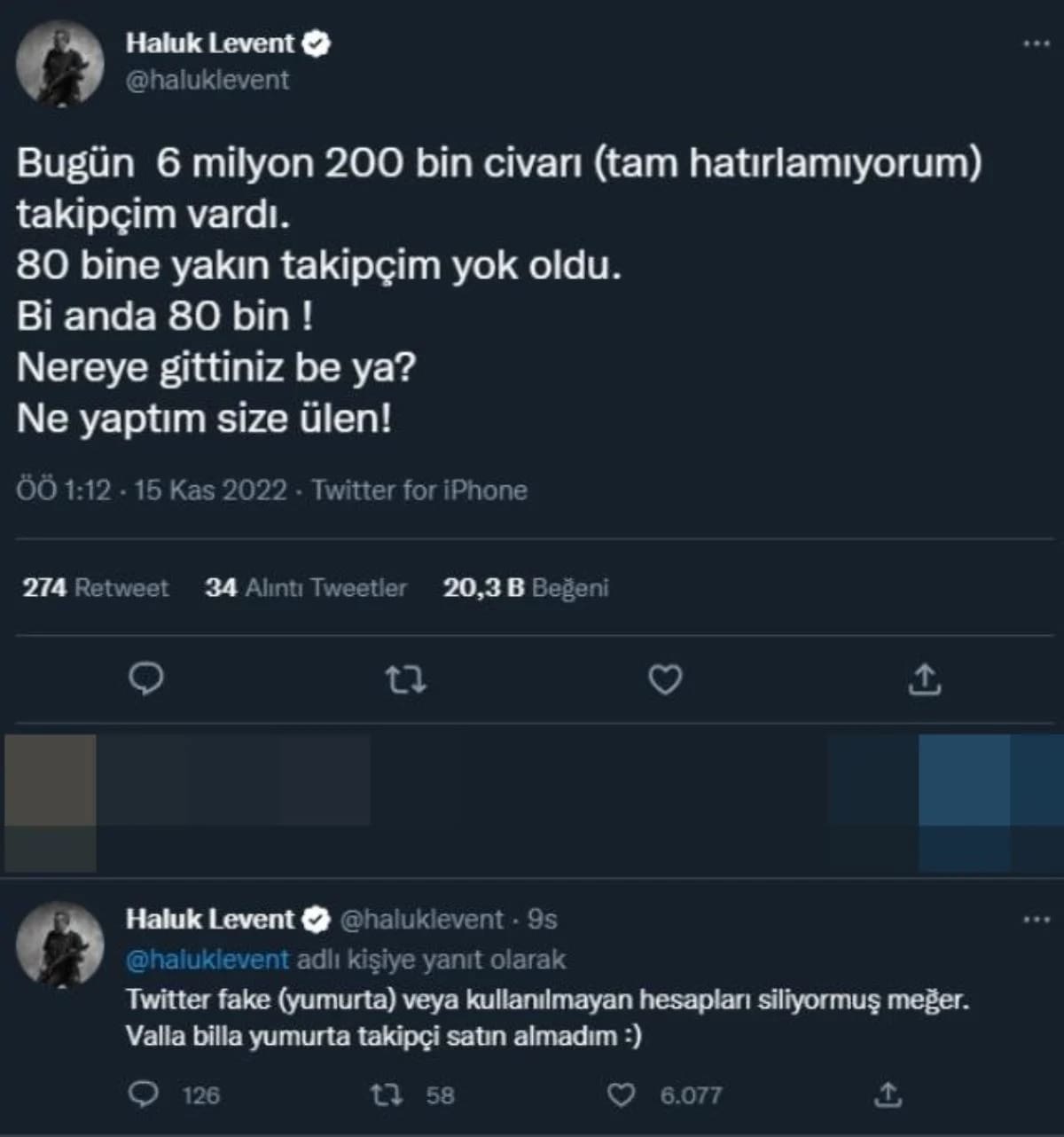Retweet the main tweet
The width and height of the screenshot is (1064, 1137).
pyautogui.click(x=406, y=680)
